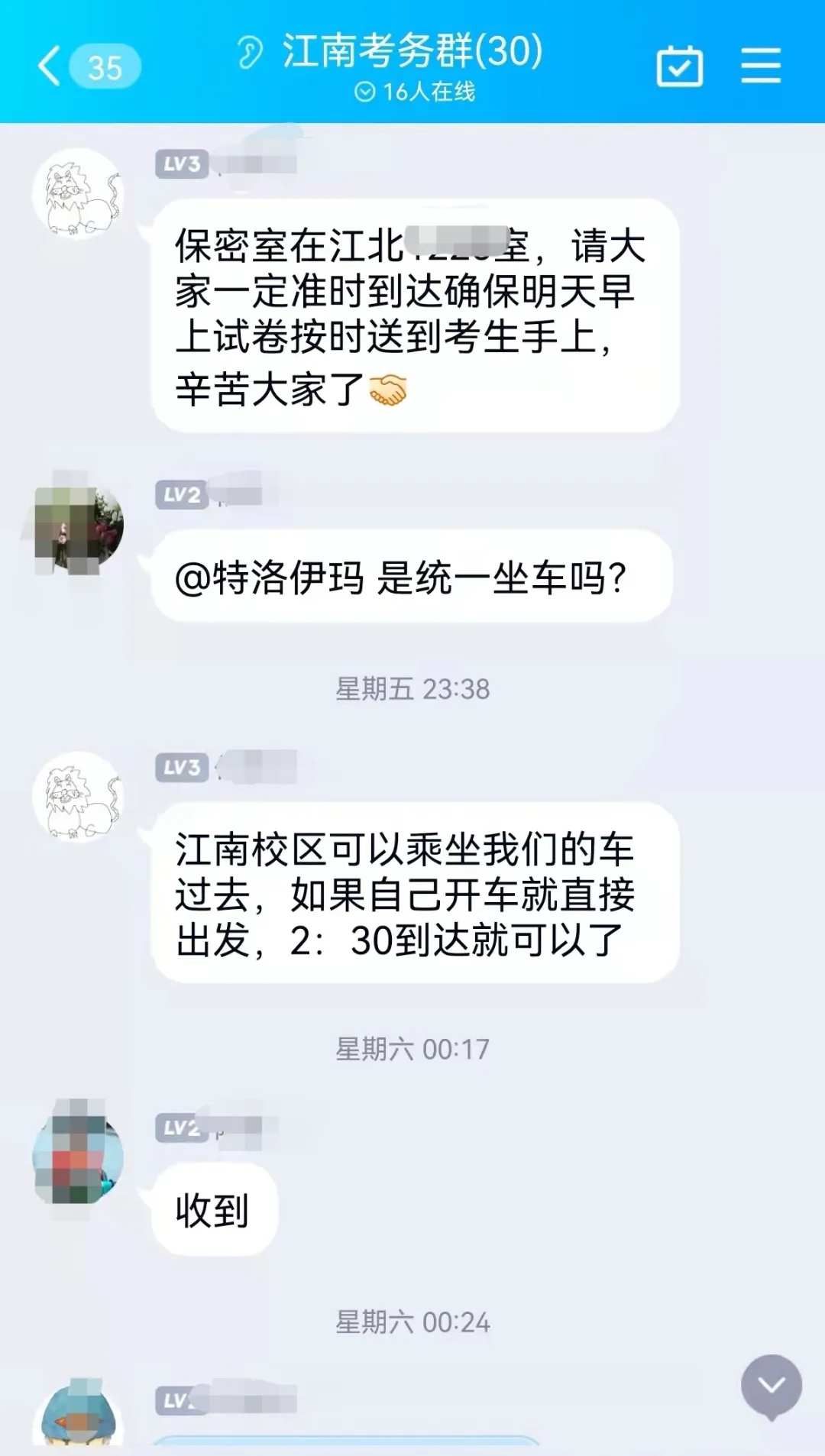Tap the @特洛伊玛 mention in the message
The width and height of the screenshot is (825, 1456).
coord(269,578)
